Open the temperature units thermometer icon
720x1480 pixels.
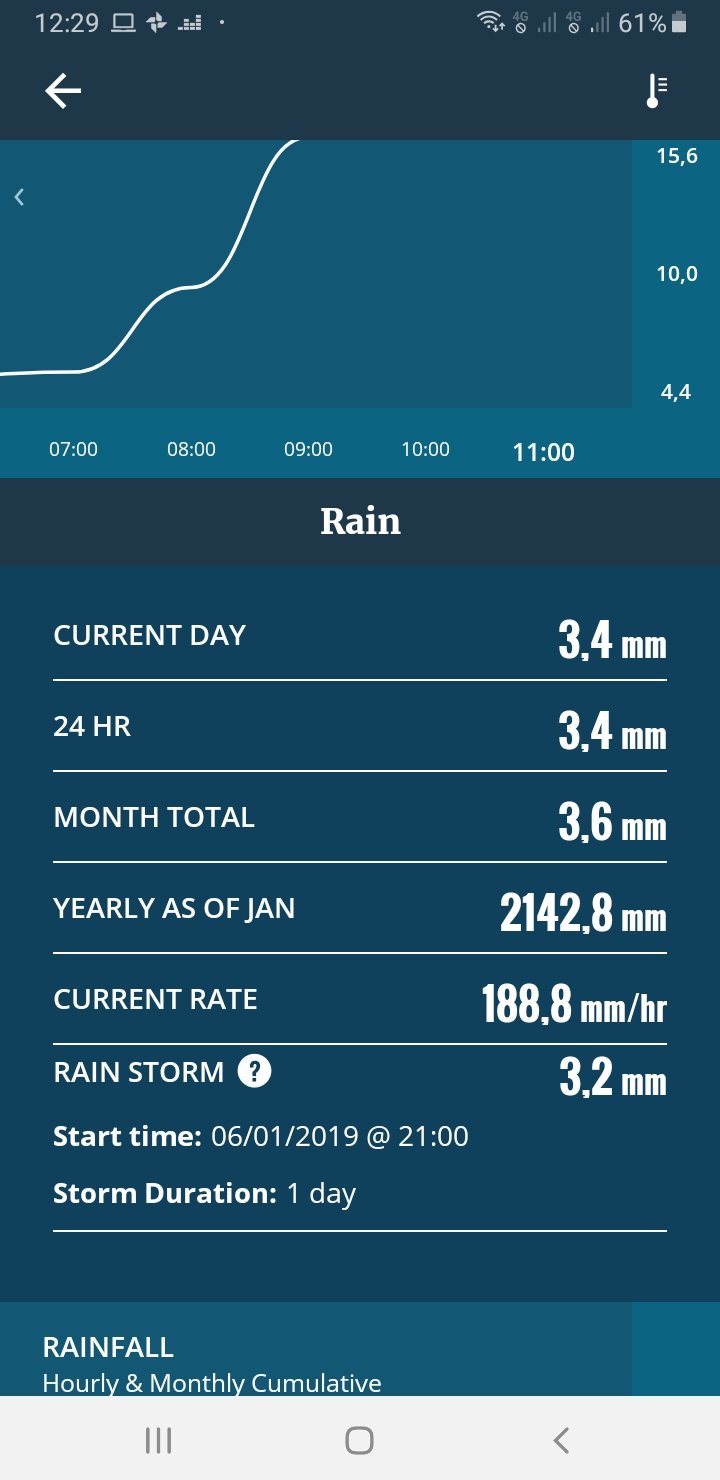(656, 91)
